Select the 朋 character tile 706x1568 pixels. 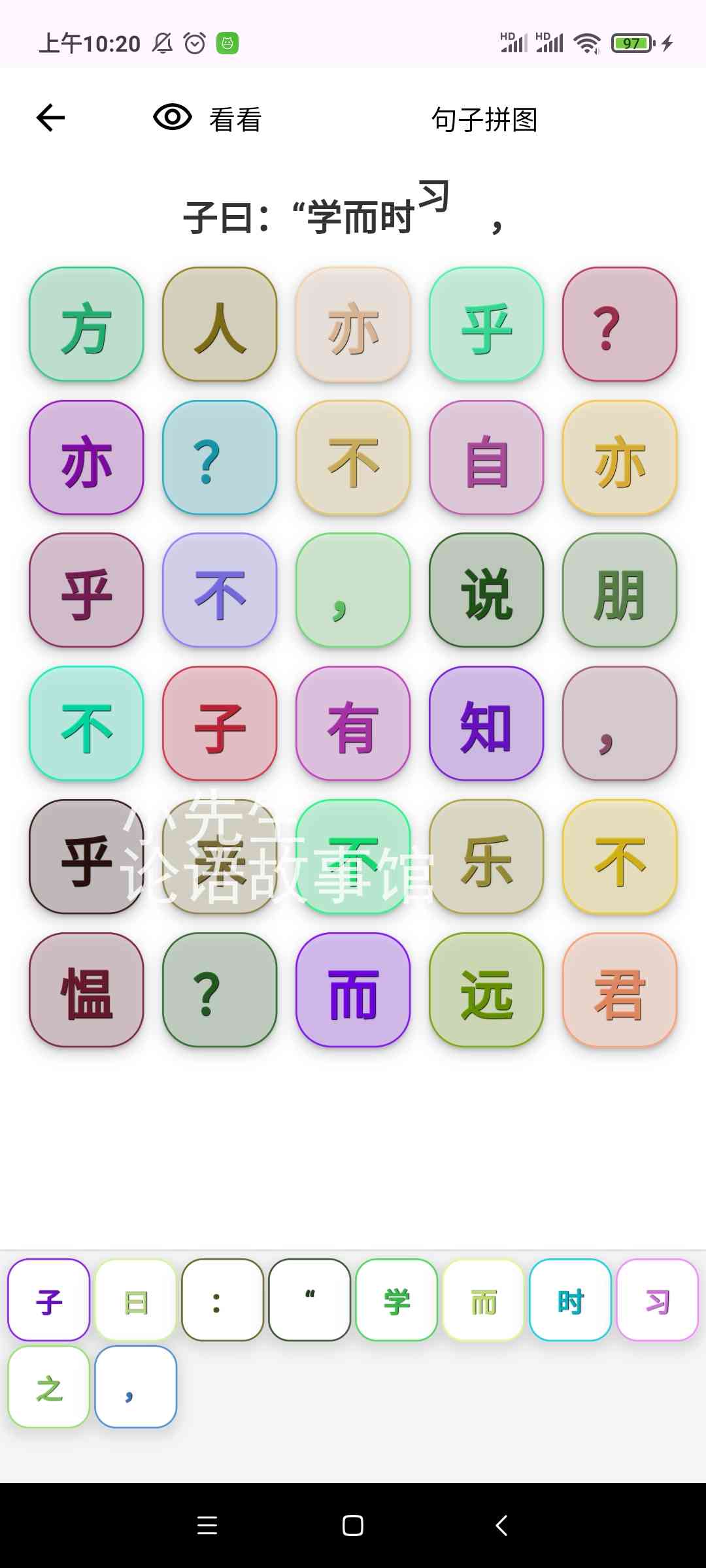click(620, 591)
